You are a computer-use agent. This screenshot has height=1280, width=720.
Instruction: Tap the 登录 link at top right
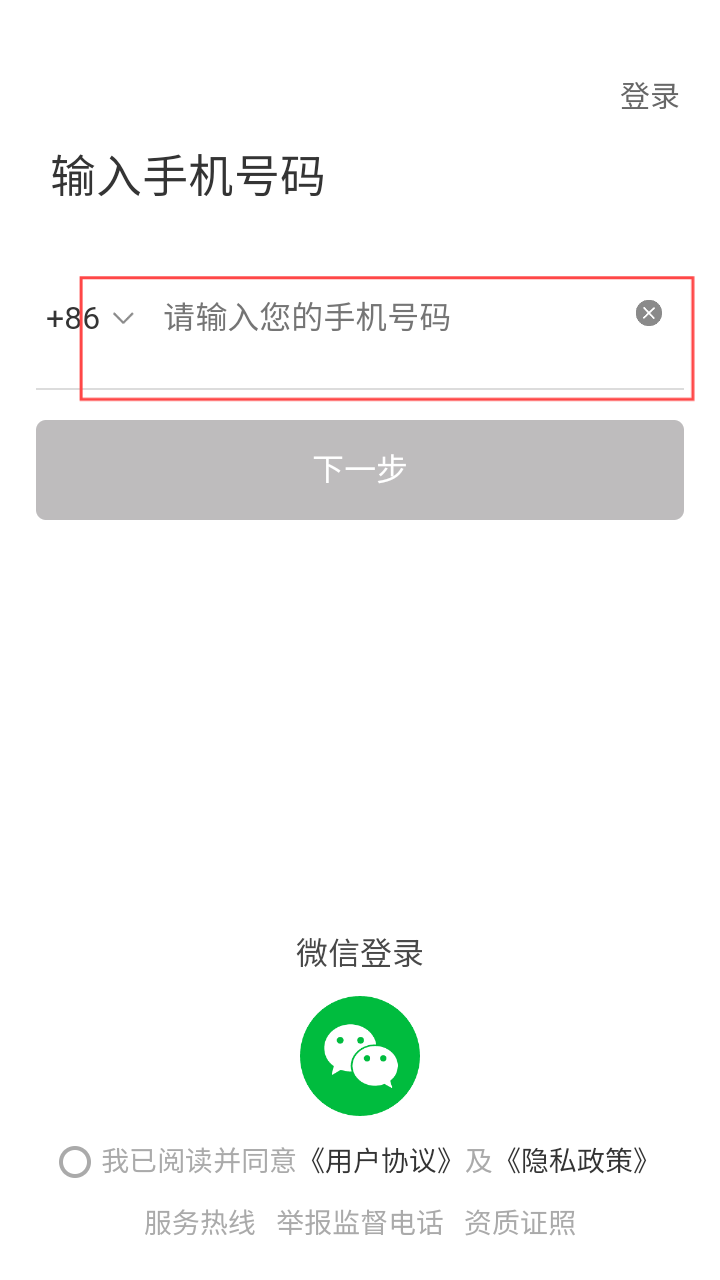coord(650,97)
